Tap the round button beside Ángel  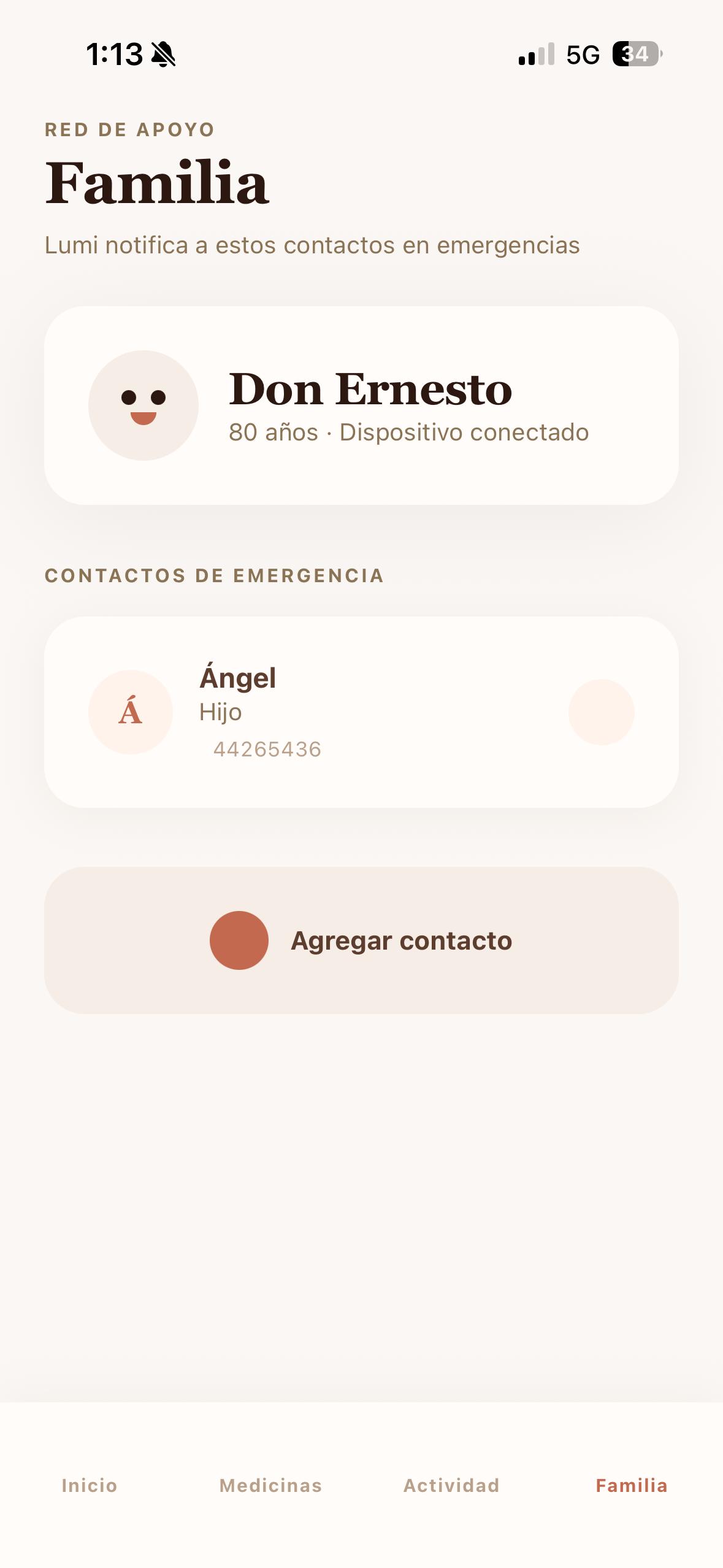[x=601, y=712]
